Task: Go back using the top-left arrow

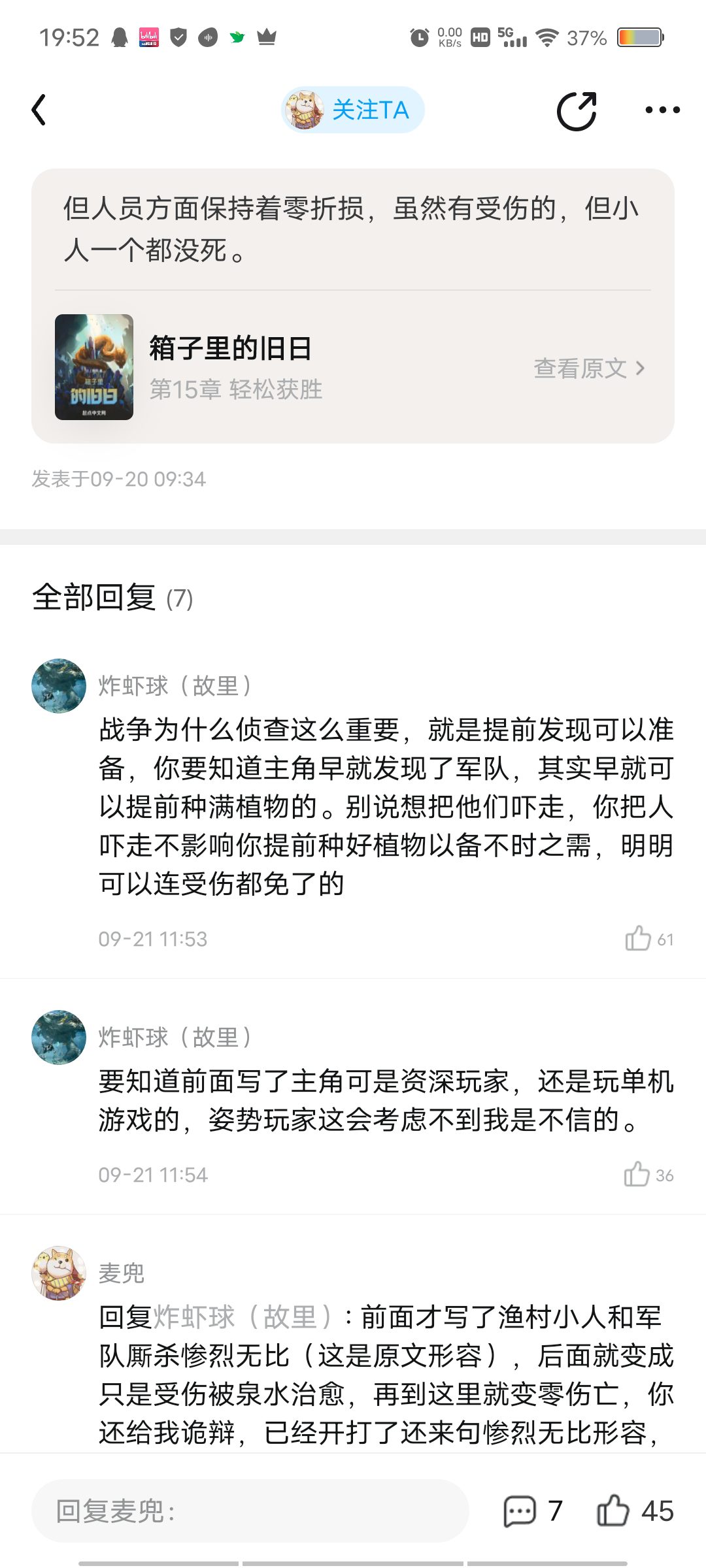Action: 39,110
